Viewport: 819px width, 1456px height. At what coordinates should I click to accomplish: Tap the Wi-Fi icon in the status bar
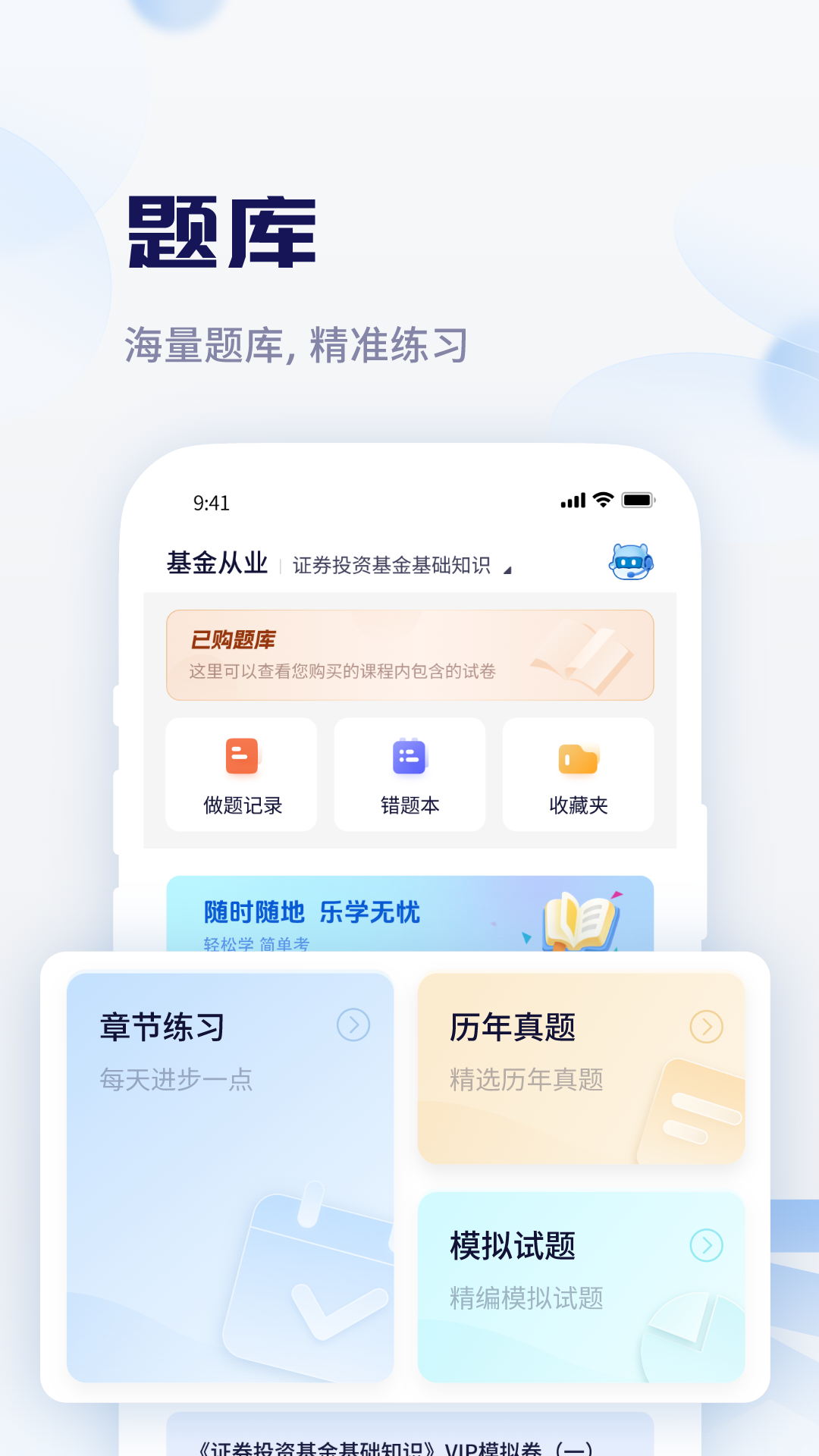603,501
